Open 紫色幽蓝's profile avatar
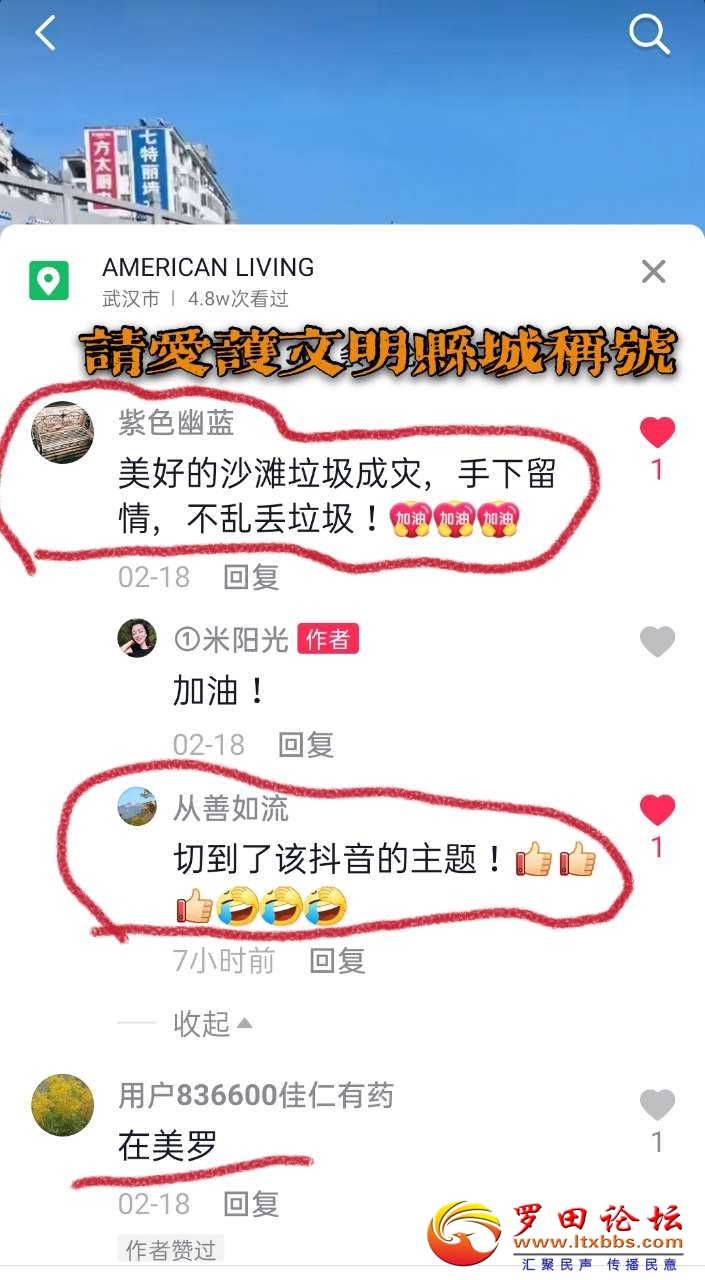The image size is (705, 1280). 62,433
